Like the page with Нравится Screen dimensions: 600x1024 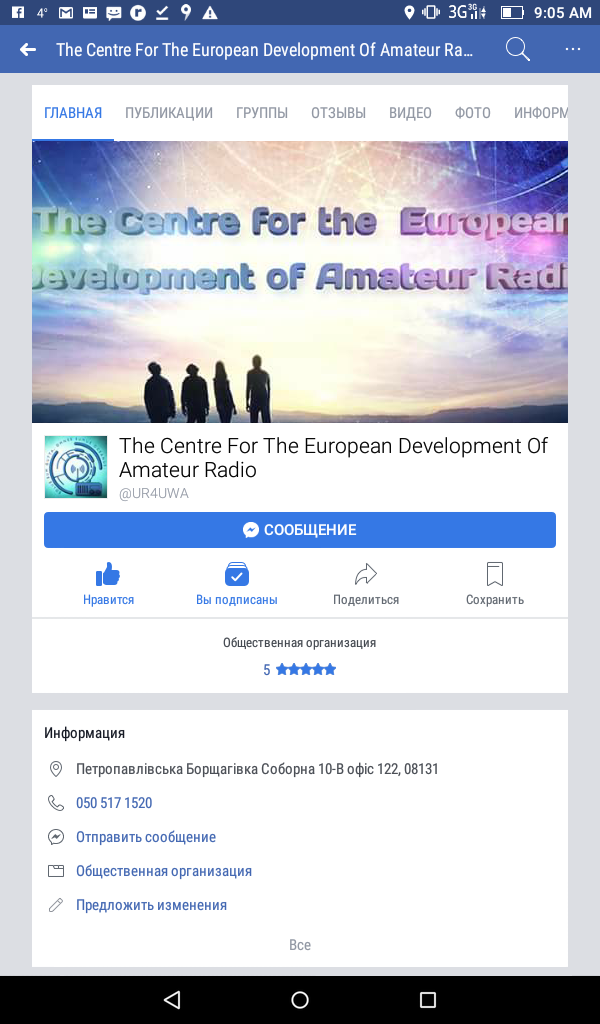[x=108, y=585]
